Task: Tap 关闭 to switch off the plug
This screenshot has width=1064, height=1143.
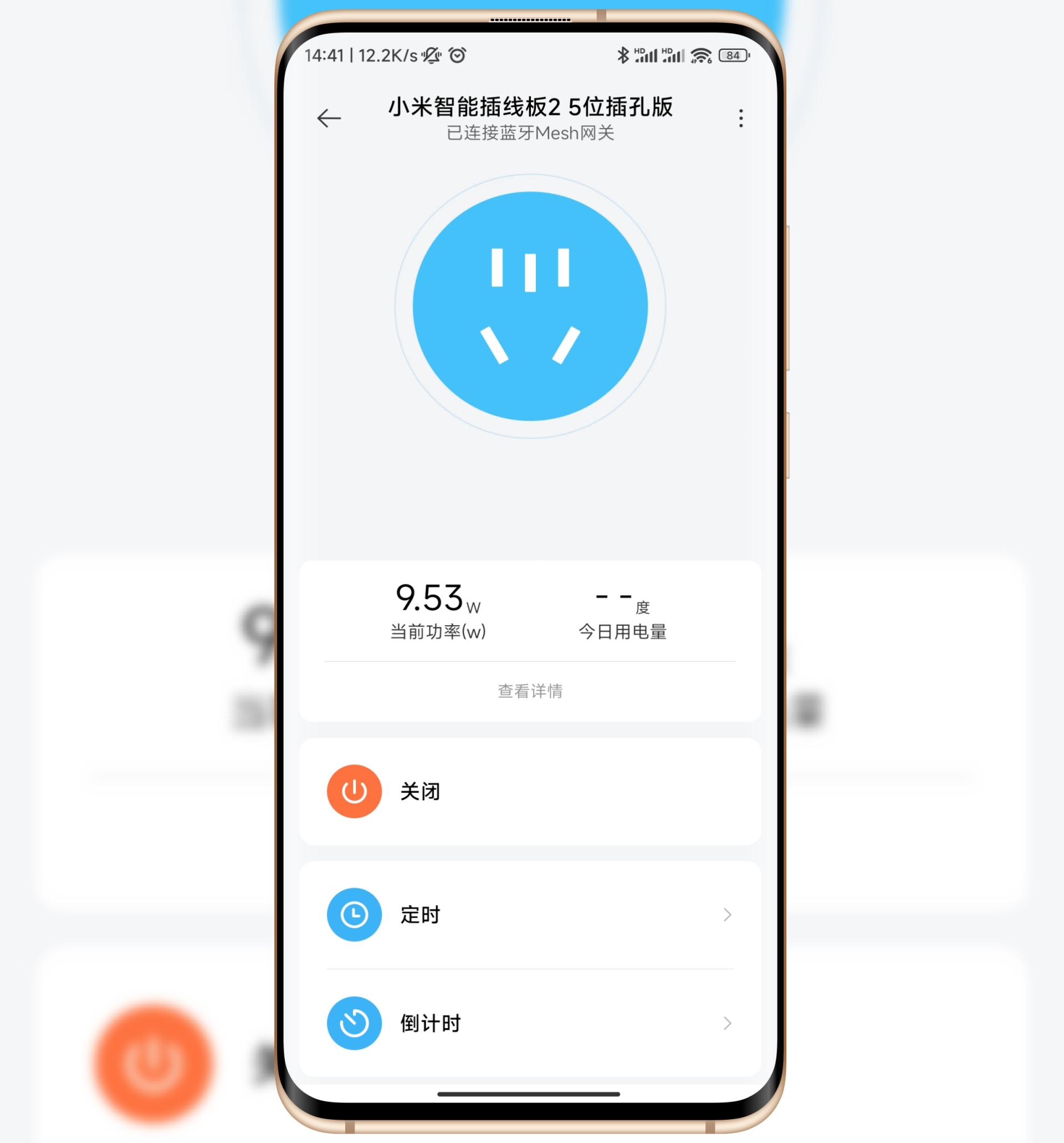Action: [x=421, y=790]
